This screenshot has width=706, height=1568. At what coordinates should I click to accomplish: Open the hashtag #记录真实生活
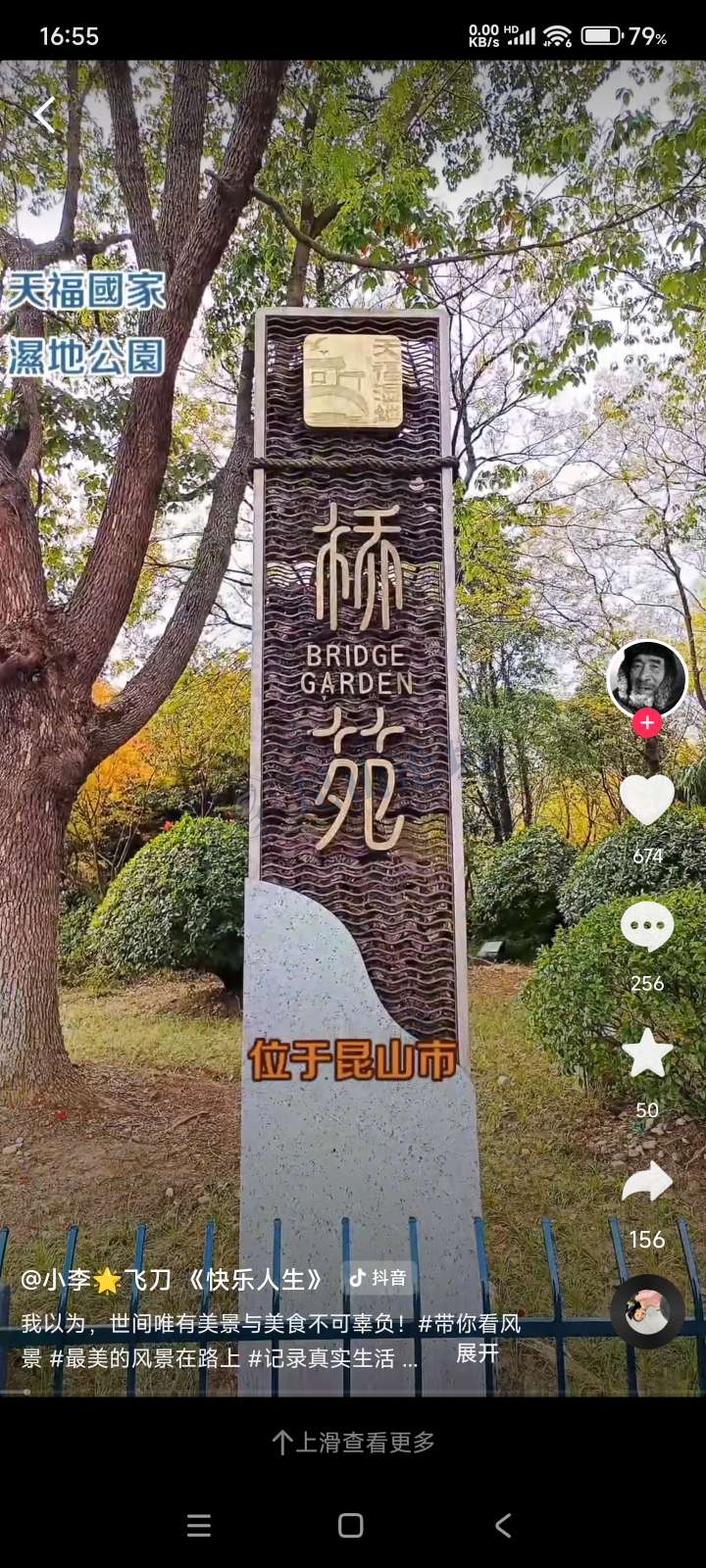click(322, 1358)
